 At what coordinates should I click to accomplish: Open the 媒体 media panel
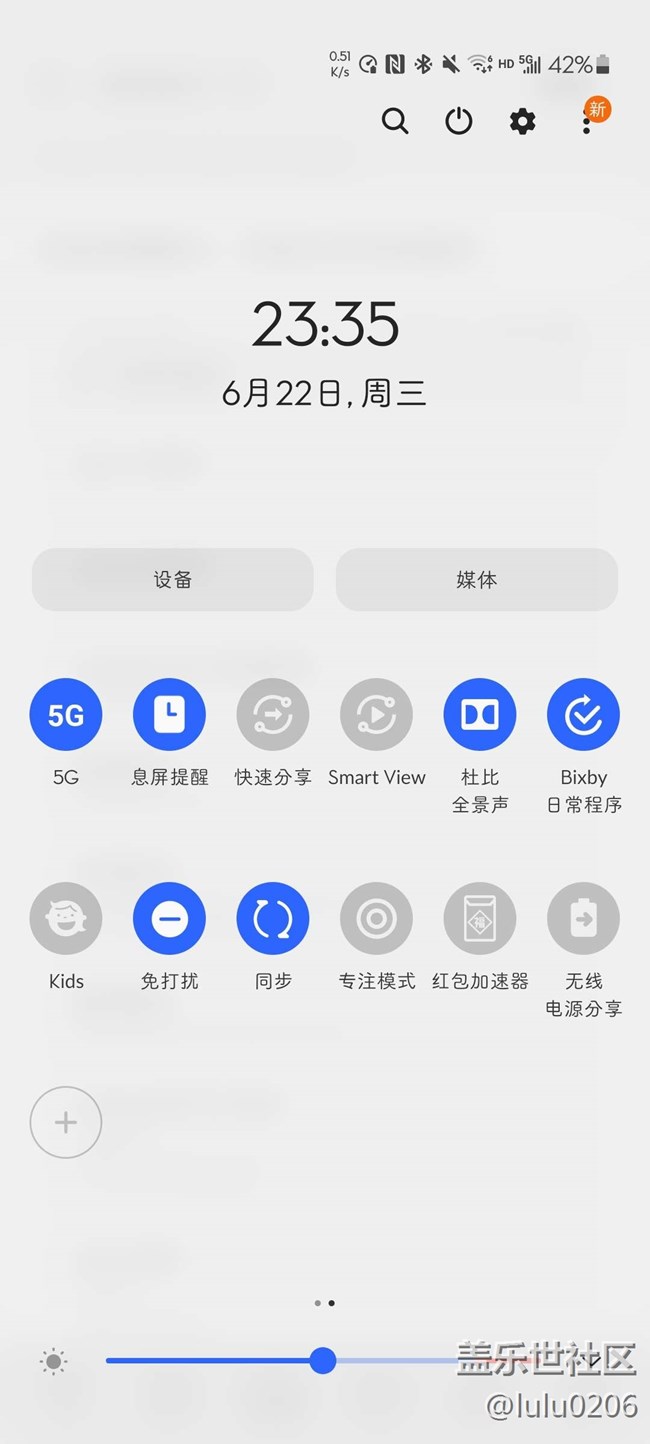[x=477, y=580]
